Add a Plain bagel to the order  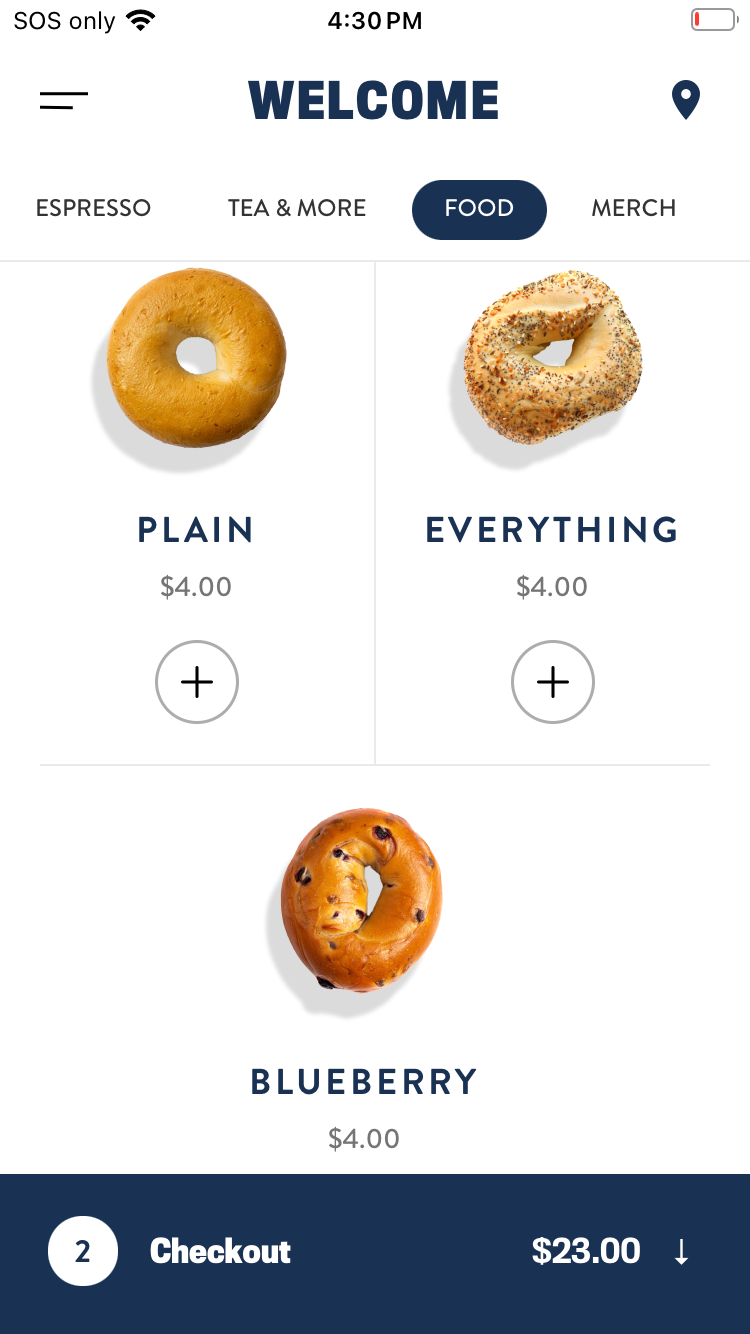pyautogui.click(x=197, y=682)
